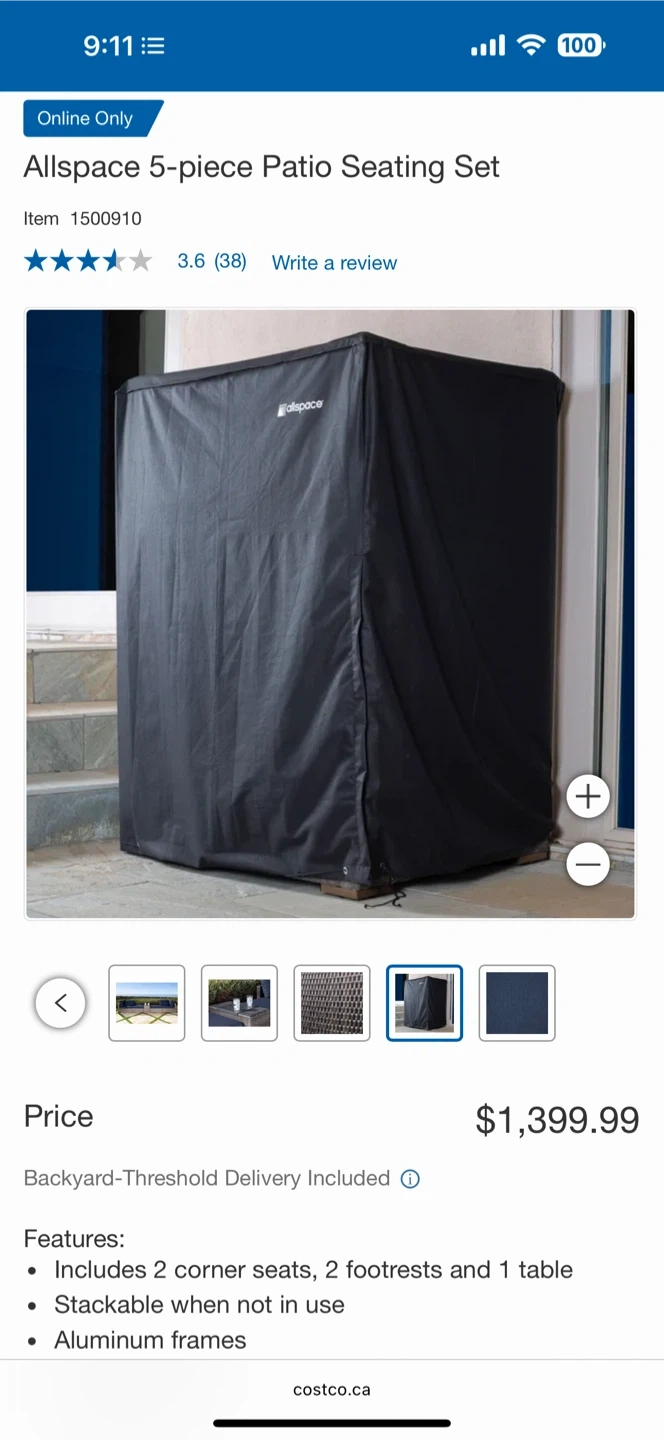Select the table with glasses thumbnail

pos(239,1003)
